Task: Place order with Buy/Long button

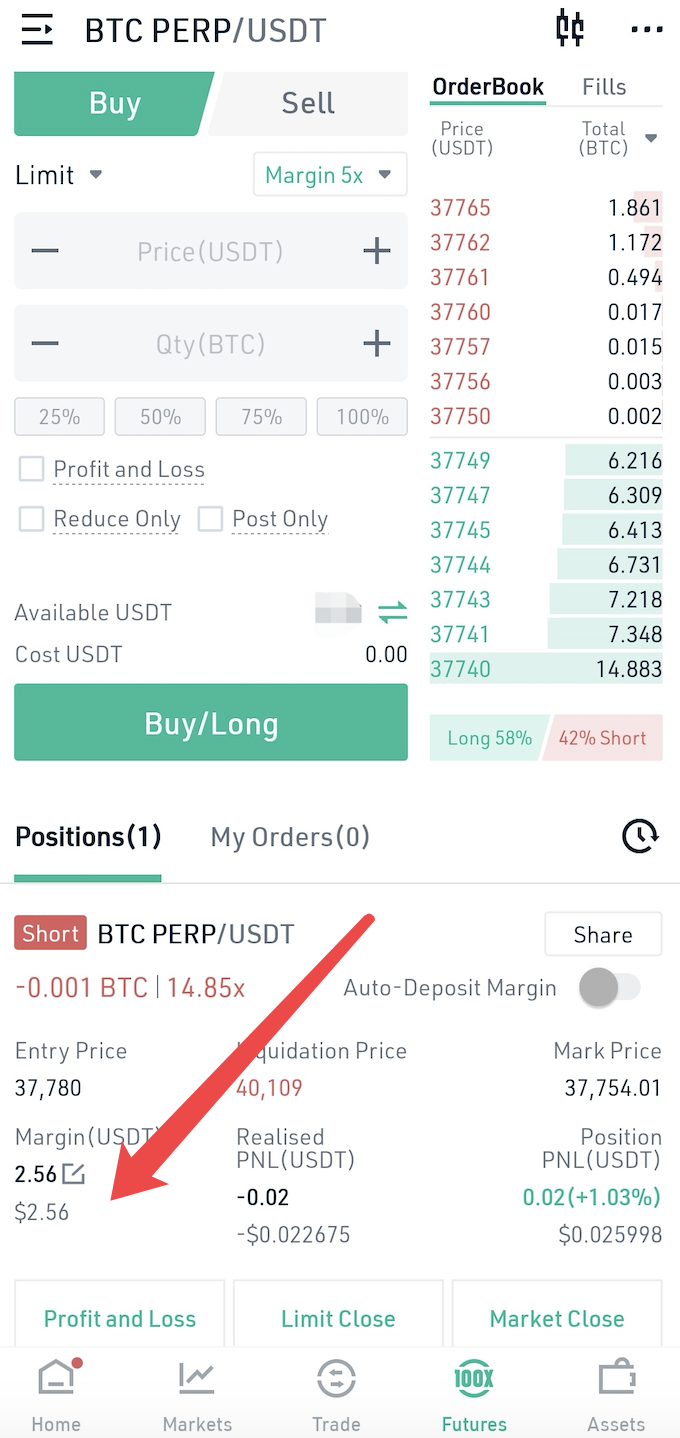Action: (x=211, y=723)
